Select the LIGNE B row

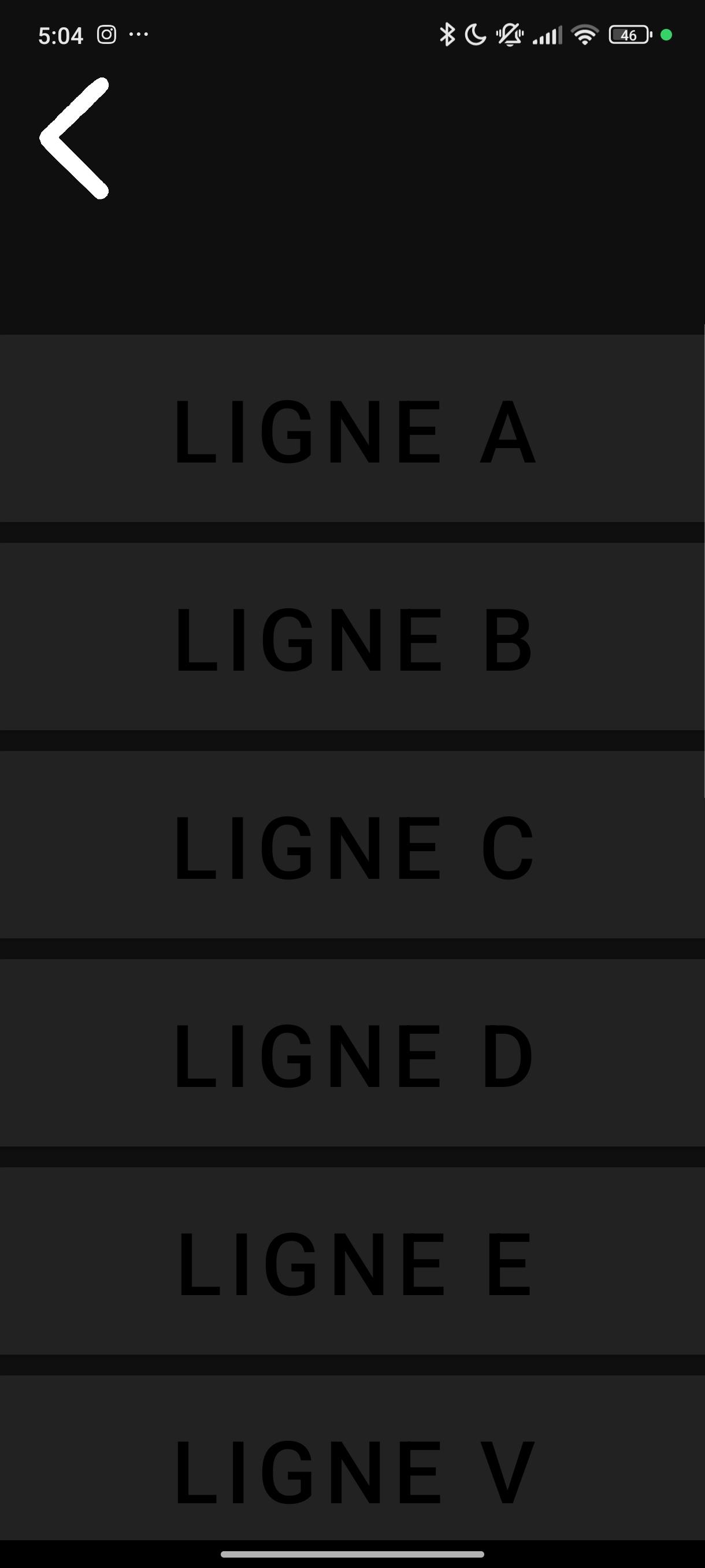(x=352, y=637)
